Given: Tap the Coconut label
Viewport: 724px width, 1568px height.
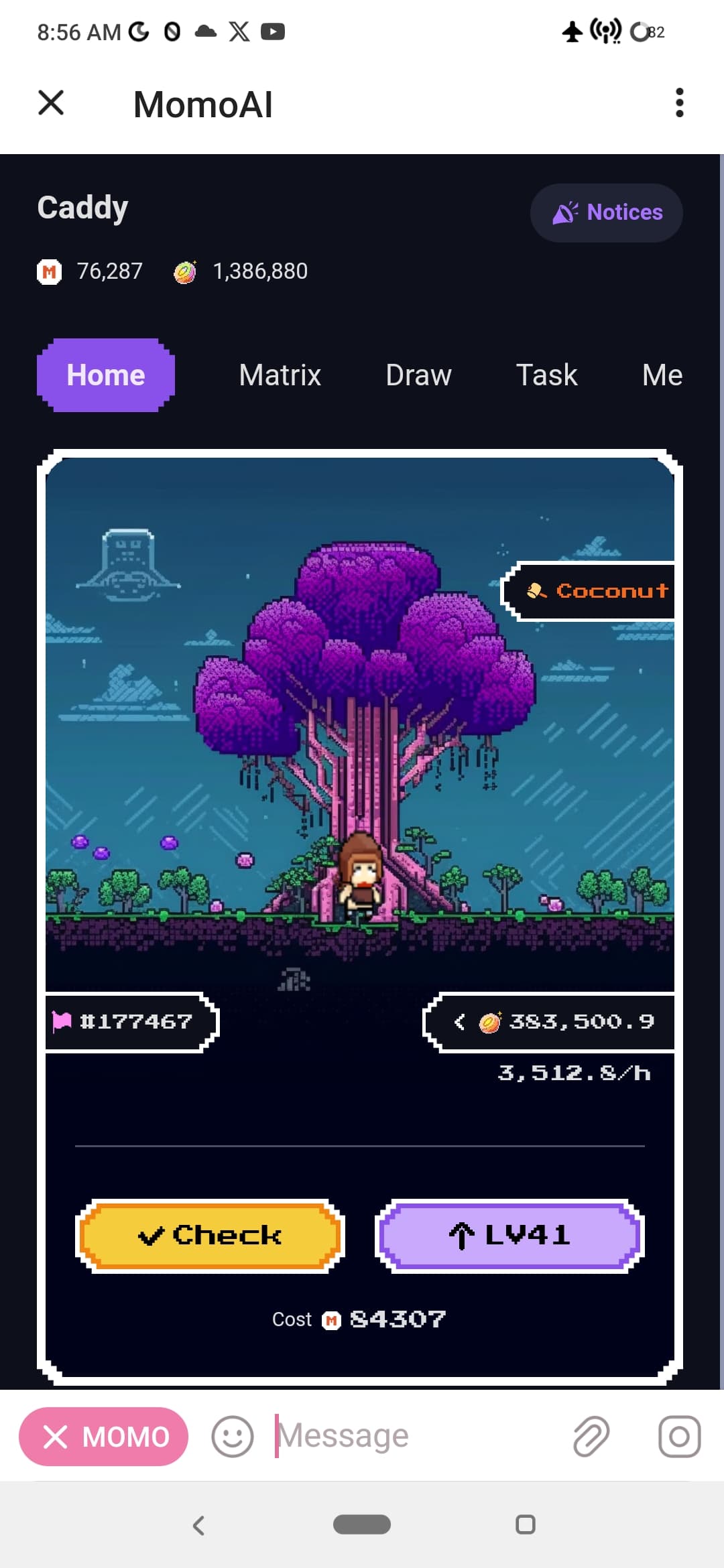Looking at the screenshot, I should coord(589,591).
